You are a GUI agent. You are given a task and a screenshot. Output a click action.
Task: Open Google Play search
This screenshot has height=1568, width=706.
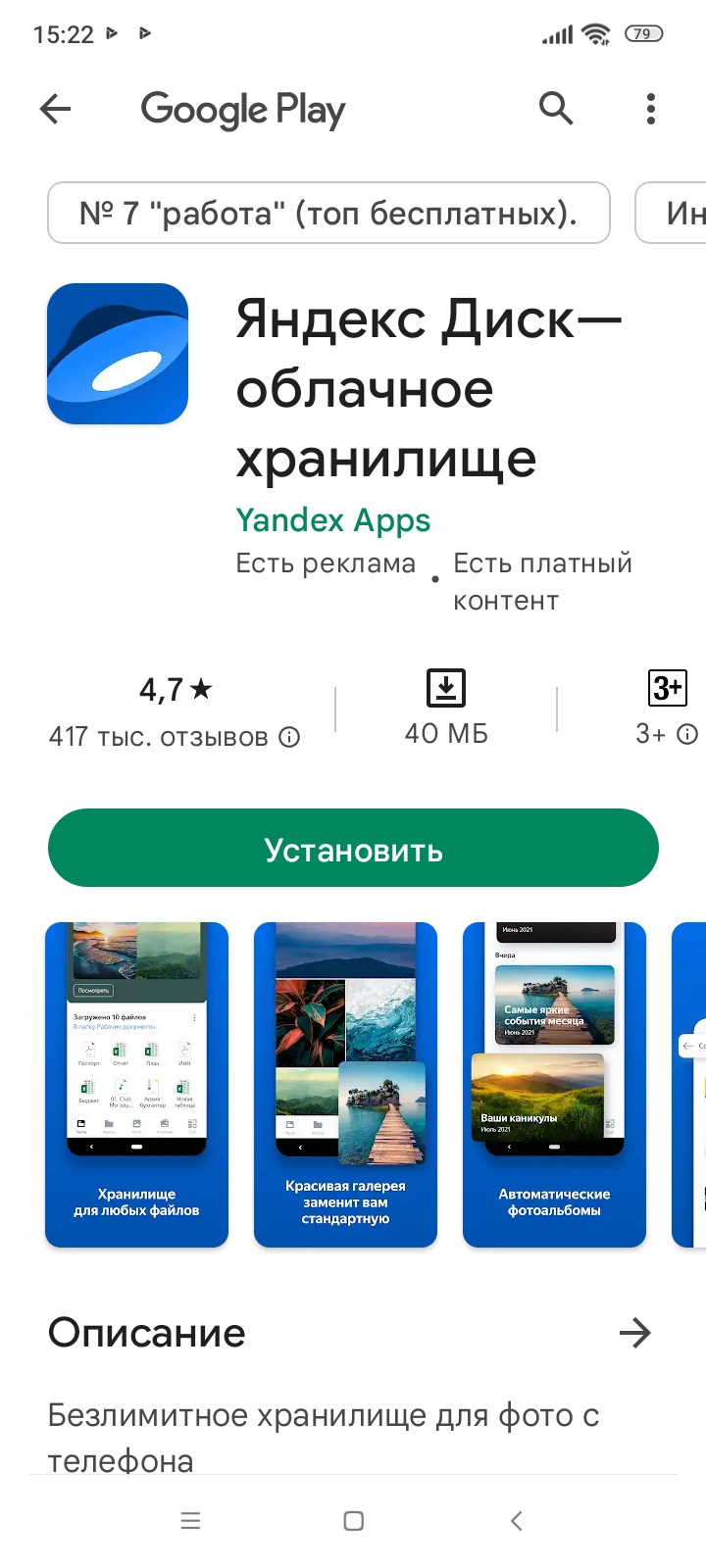coord(556,109)
